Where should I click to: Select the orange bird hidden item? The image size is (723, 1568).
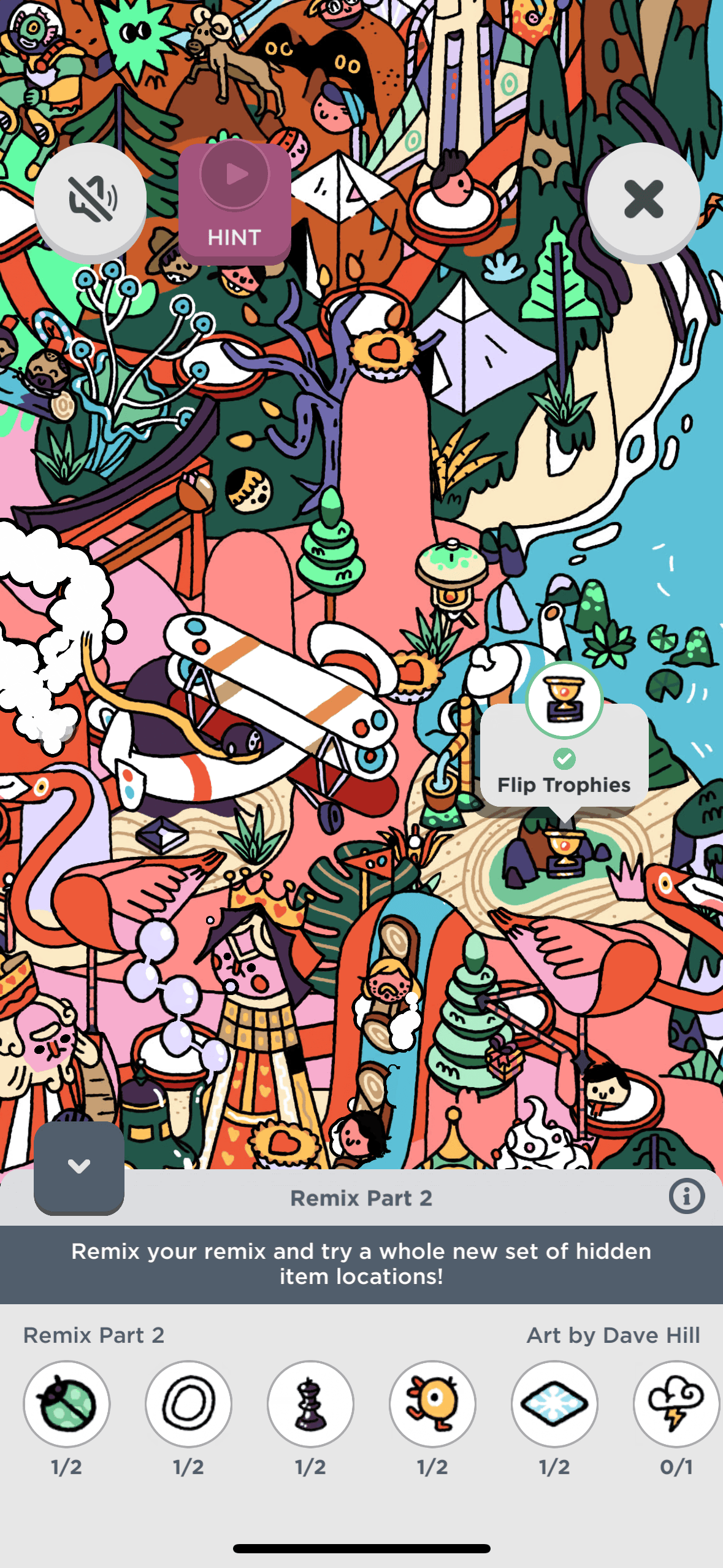[433, 1404]
